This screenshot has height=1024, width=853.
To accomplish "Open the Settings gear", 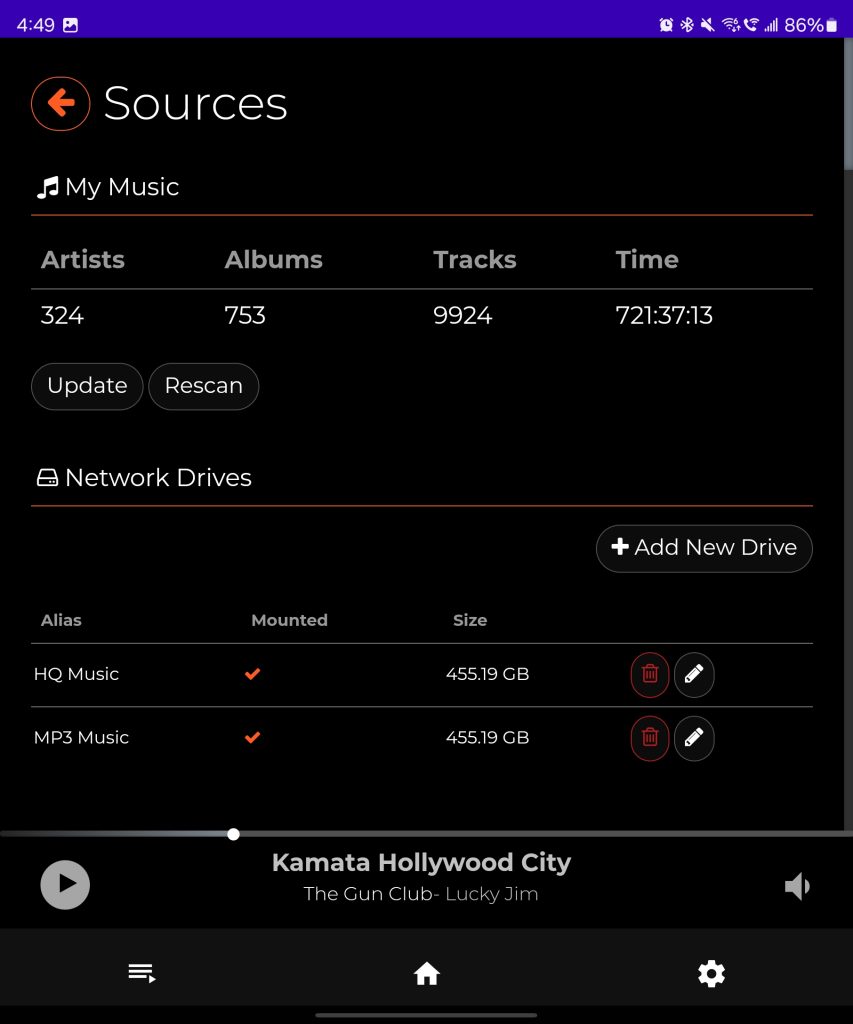I will tap(711, 972).
